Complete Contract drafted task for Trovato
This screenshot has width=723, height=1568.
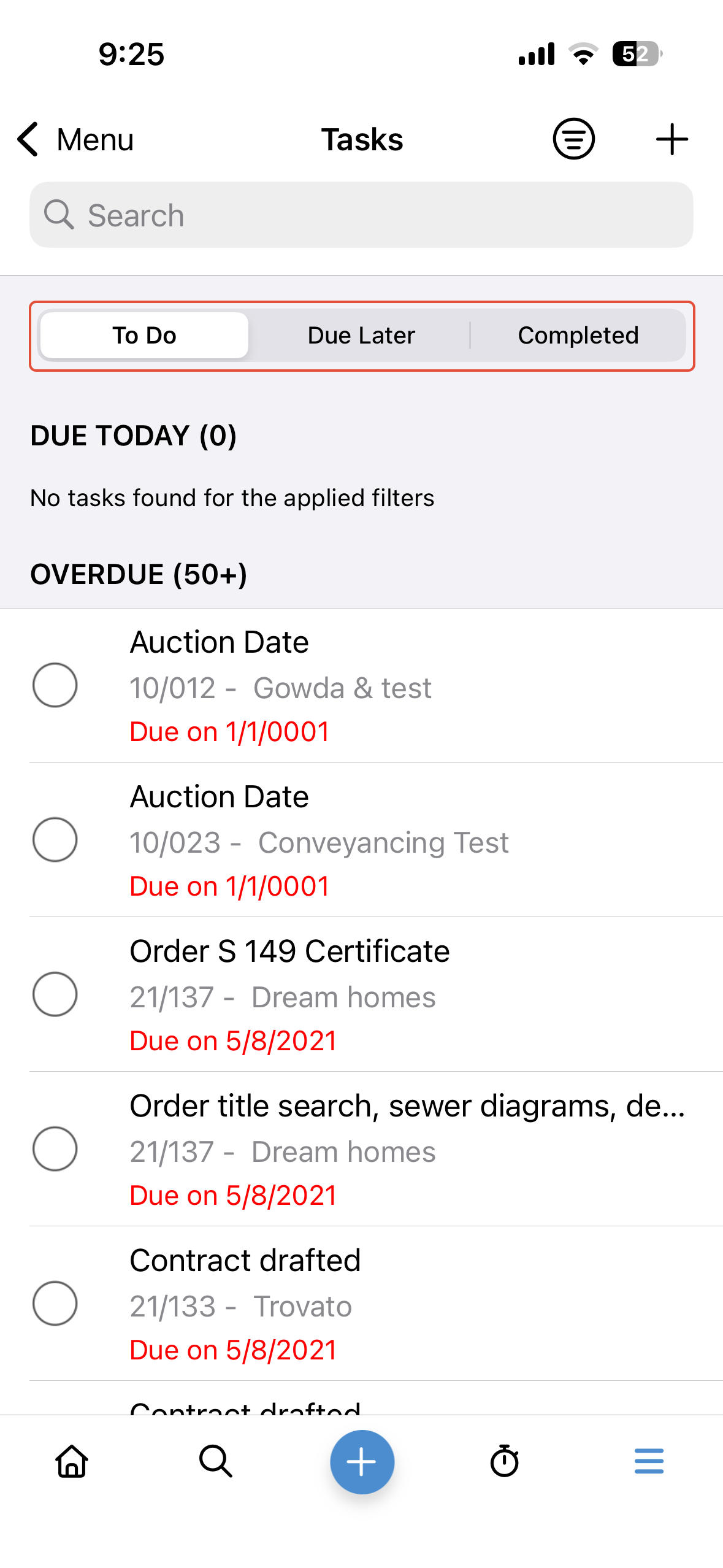55,1304
